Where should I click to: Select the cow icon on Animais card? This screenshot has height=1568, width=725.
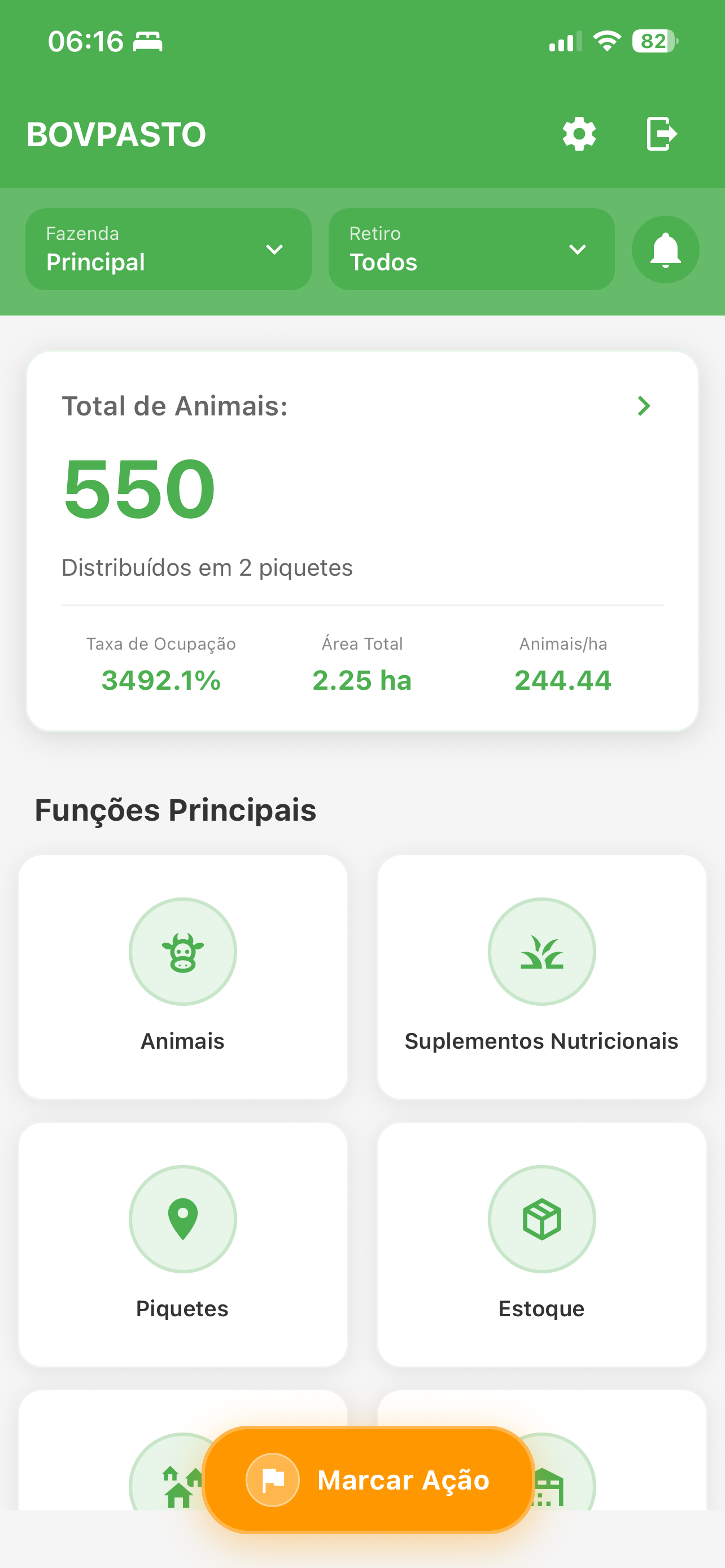point(182,951)
